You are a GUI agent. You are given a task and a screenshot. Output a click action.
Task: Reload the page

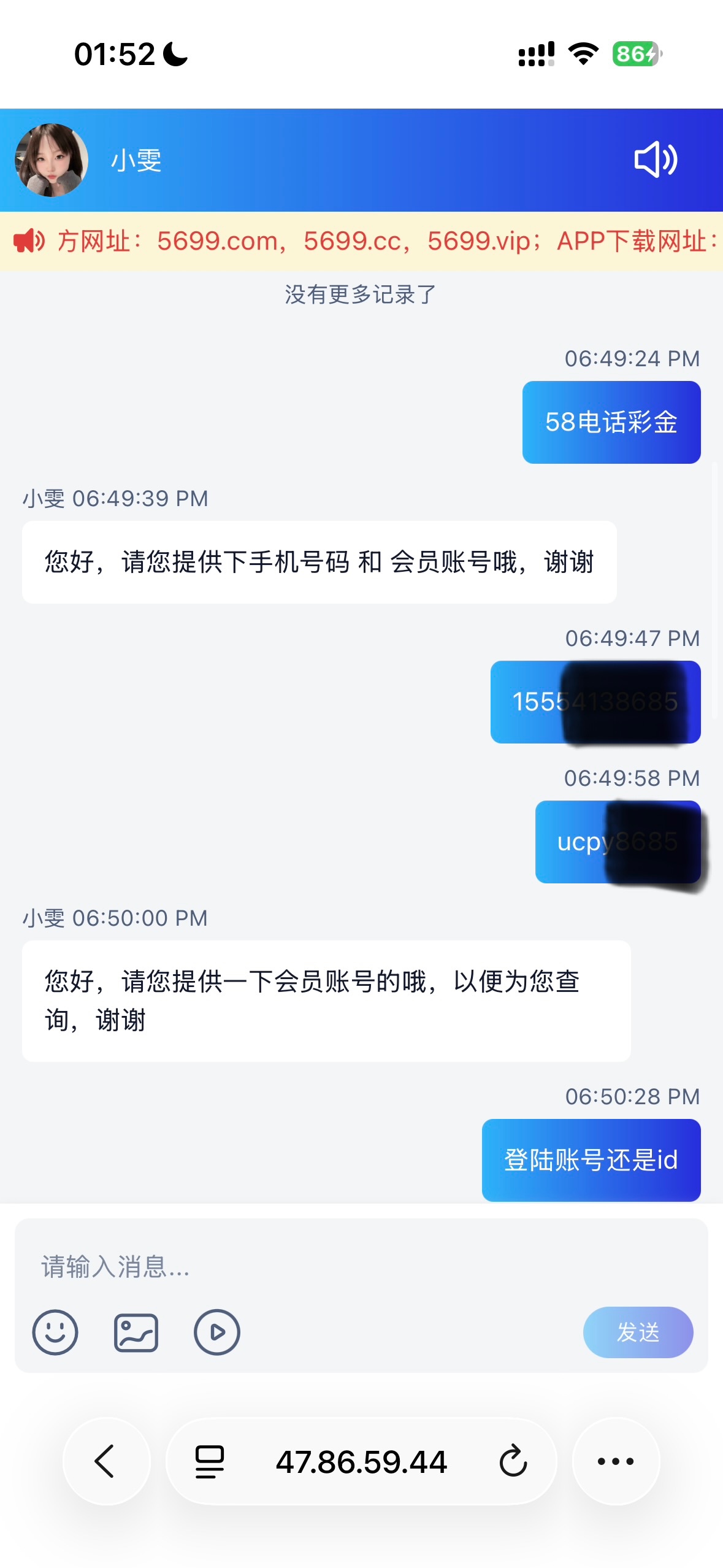coord(513,1461)
